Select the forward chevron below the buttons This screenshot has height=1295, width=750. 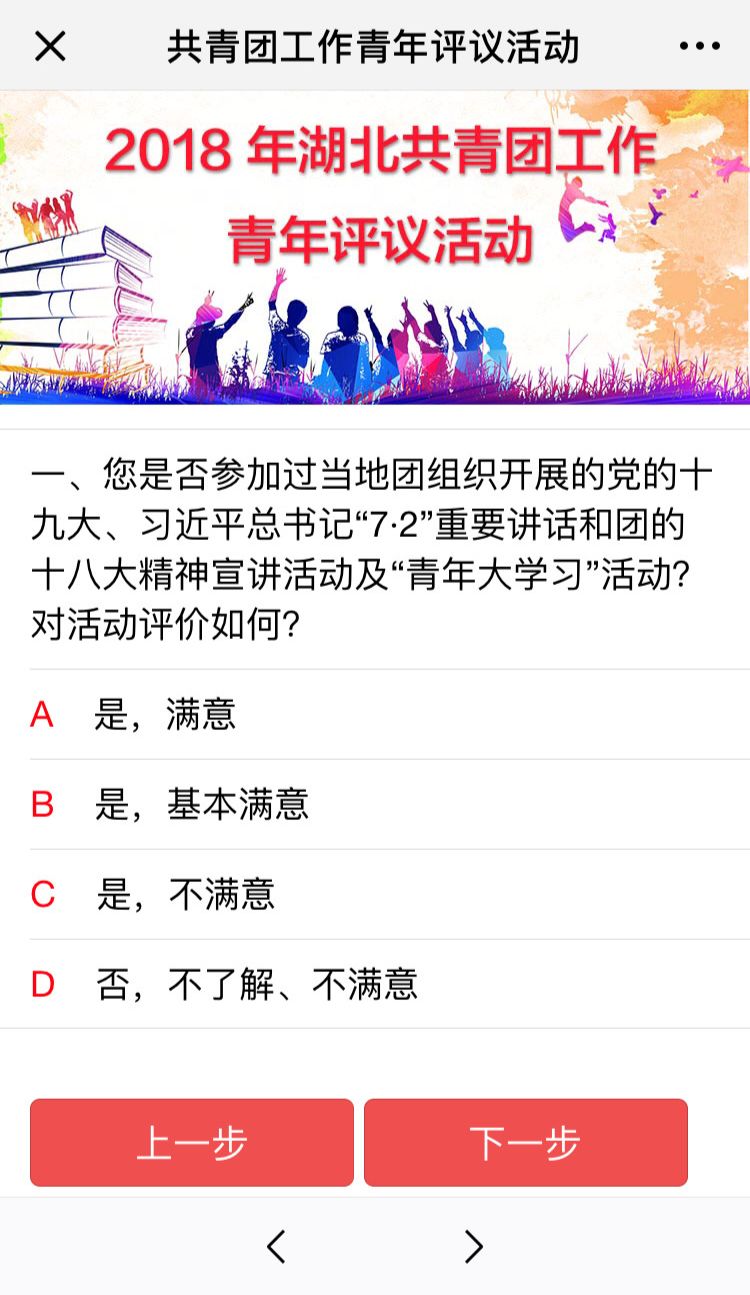(474, 1247)
